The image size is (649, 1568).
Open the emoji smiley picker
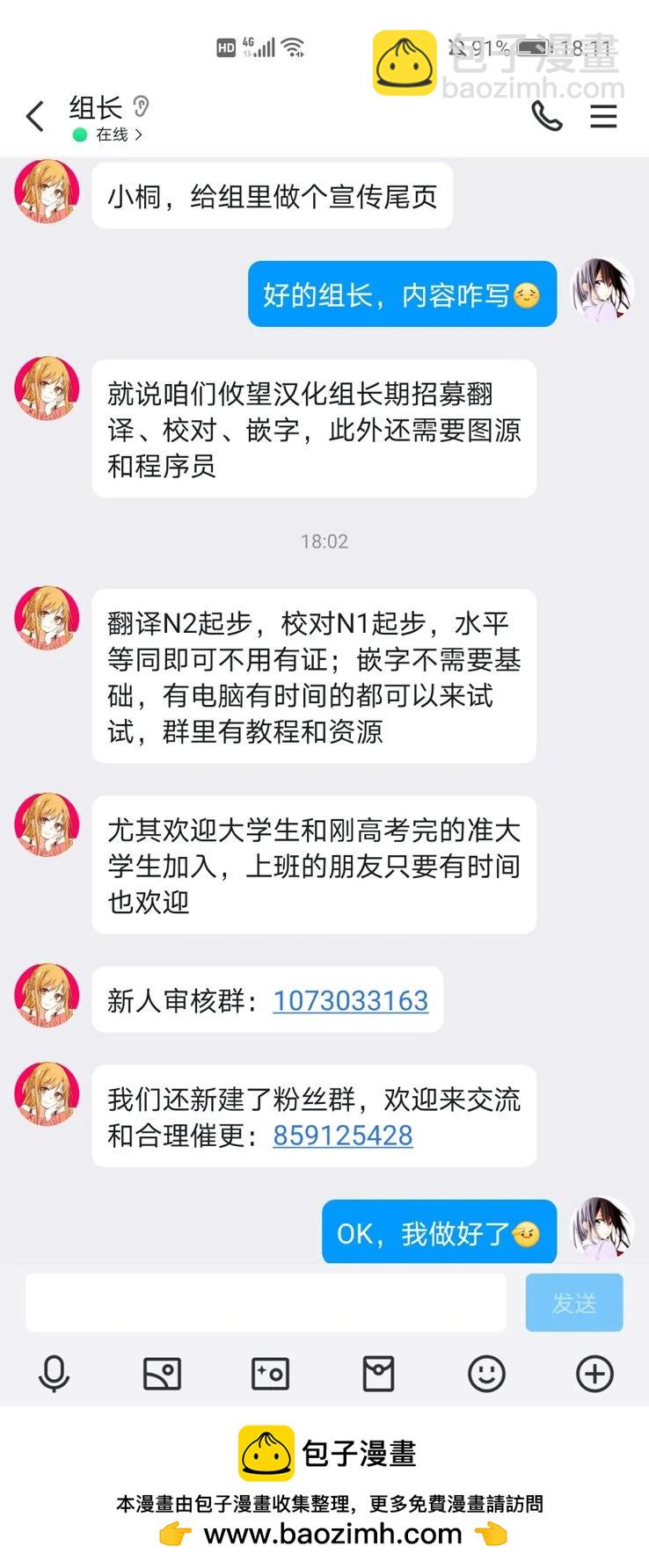(486, 1373)
